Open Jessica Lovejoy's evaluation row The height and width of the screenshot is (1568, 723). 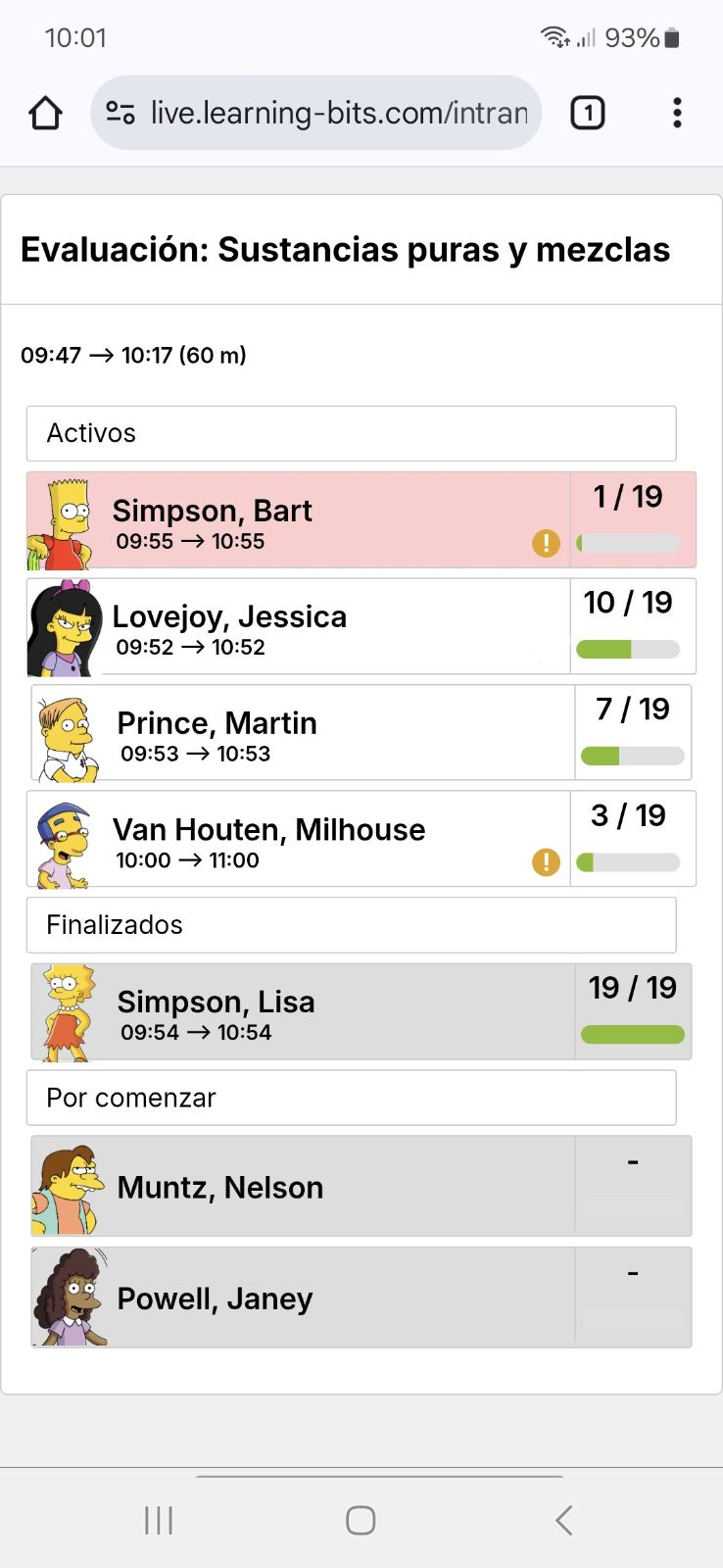pyautogui.click(x=294, y=627)
